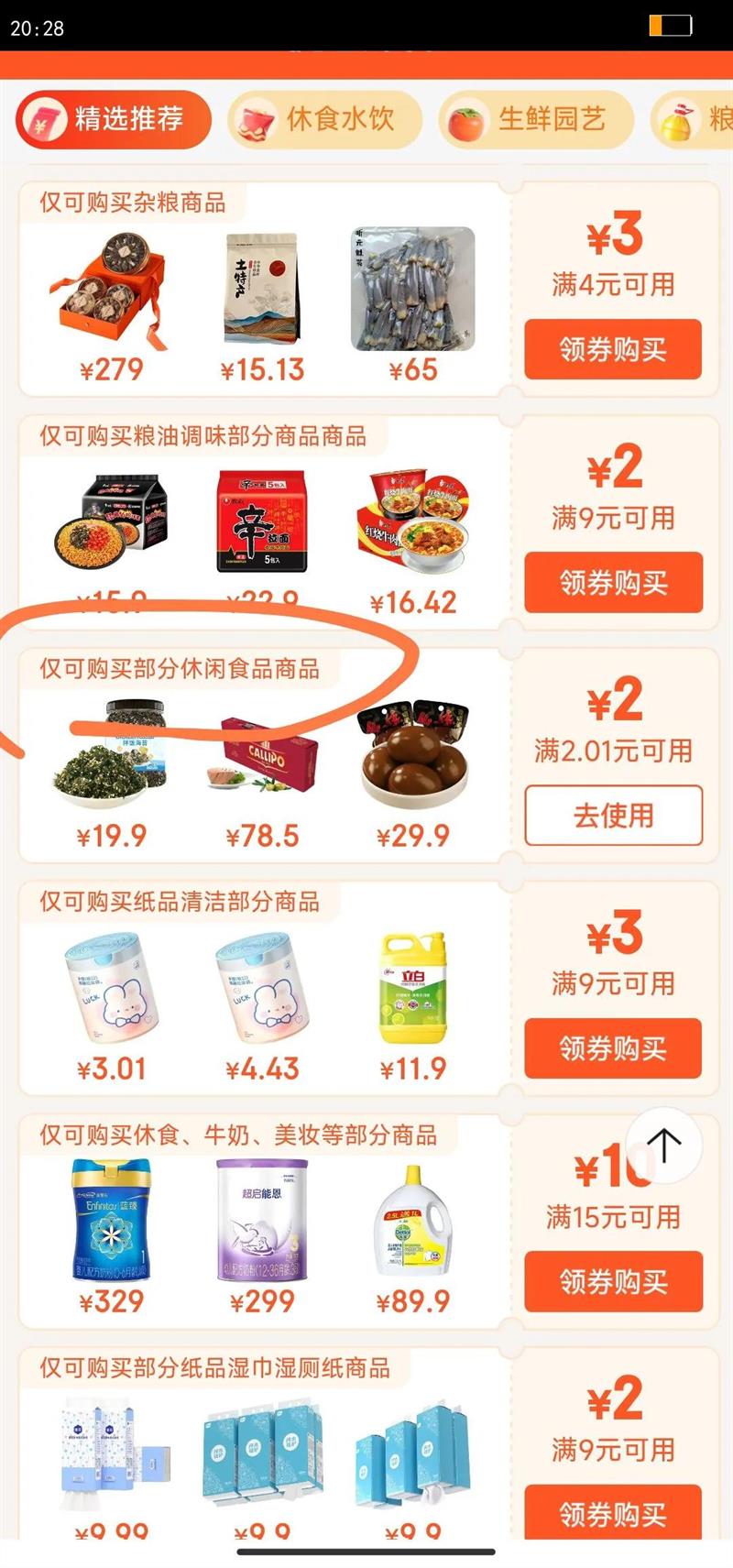Open the ¥16.42 instant noodle bowls product
This screenshot has width=733, height=1568.
413,542
